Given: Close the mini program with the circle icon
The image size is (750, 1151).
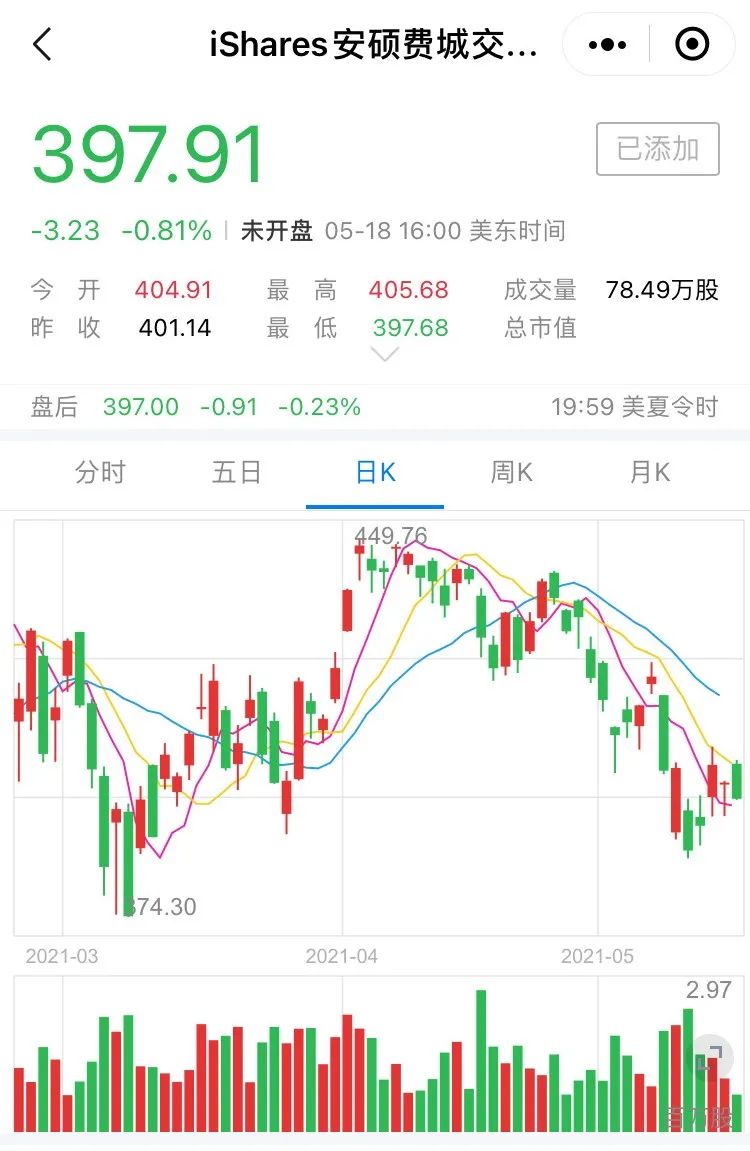Looking at the screenshot, I should [x=691, y=45].
